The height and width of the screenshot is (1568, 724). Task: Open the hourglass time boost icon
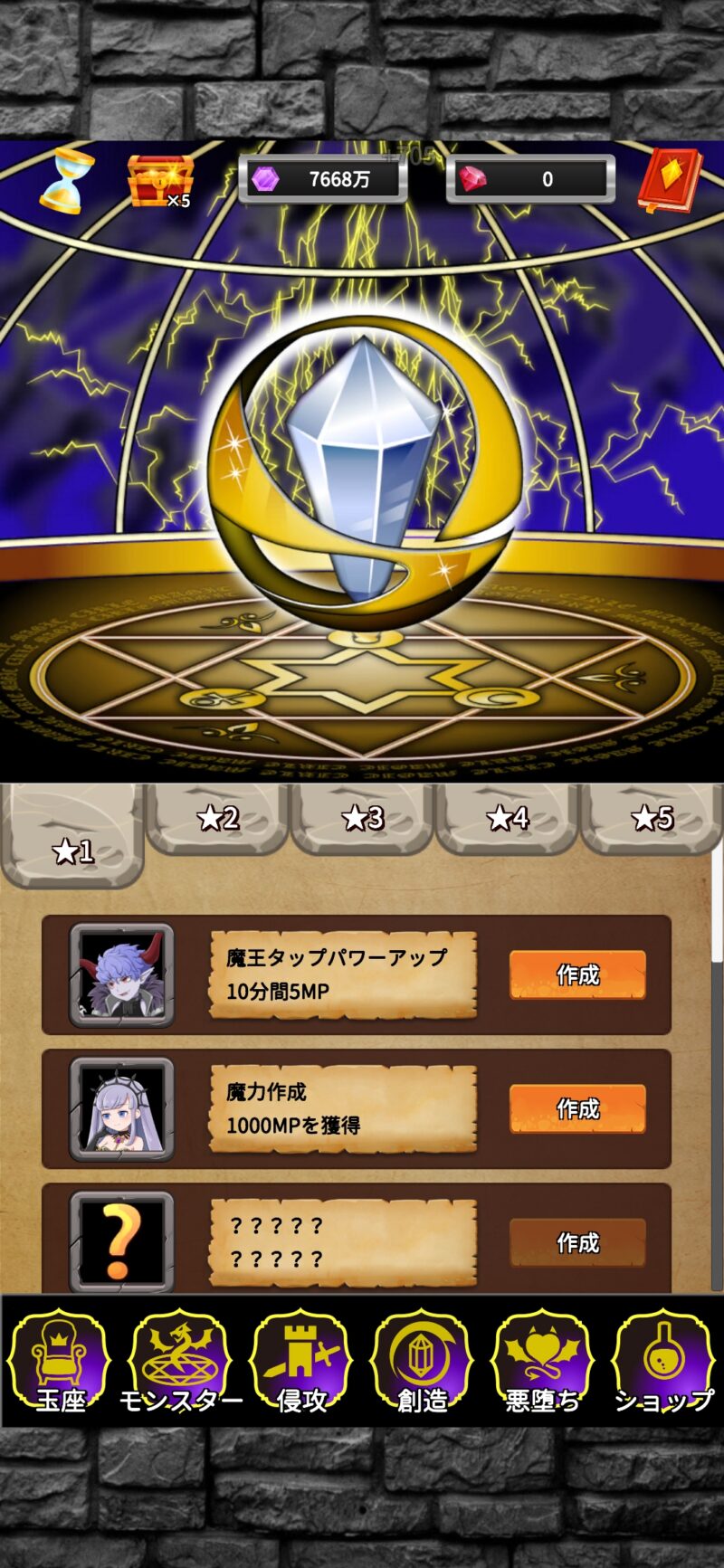click(x=68, y=181)
